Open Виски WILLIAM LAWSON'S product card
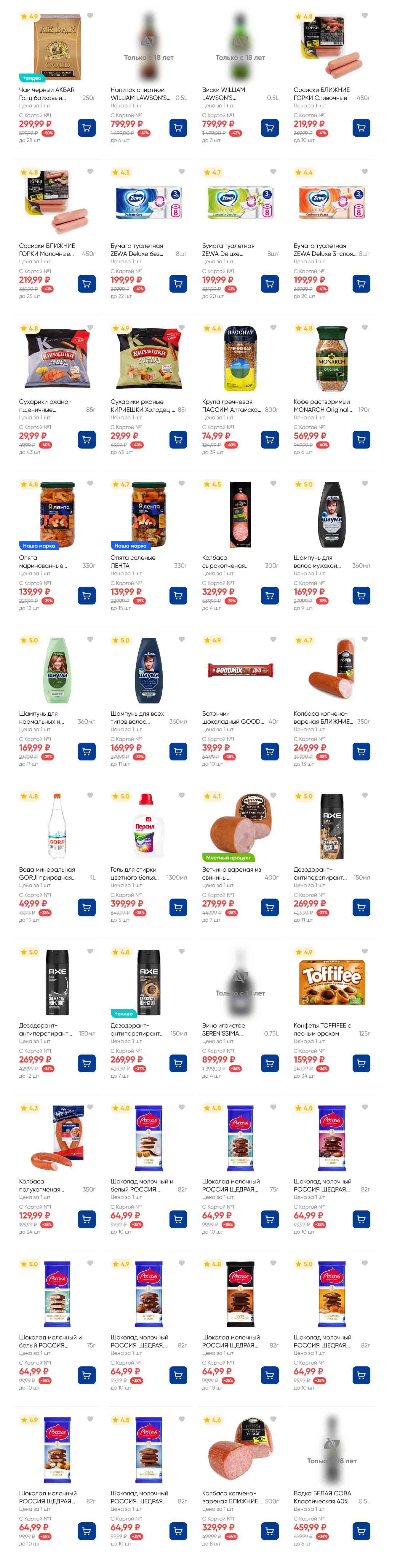Viewport: 416px width, 1568px height. coord(240,49)
